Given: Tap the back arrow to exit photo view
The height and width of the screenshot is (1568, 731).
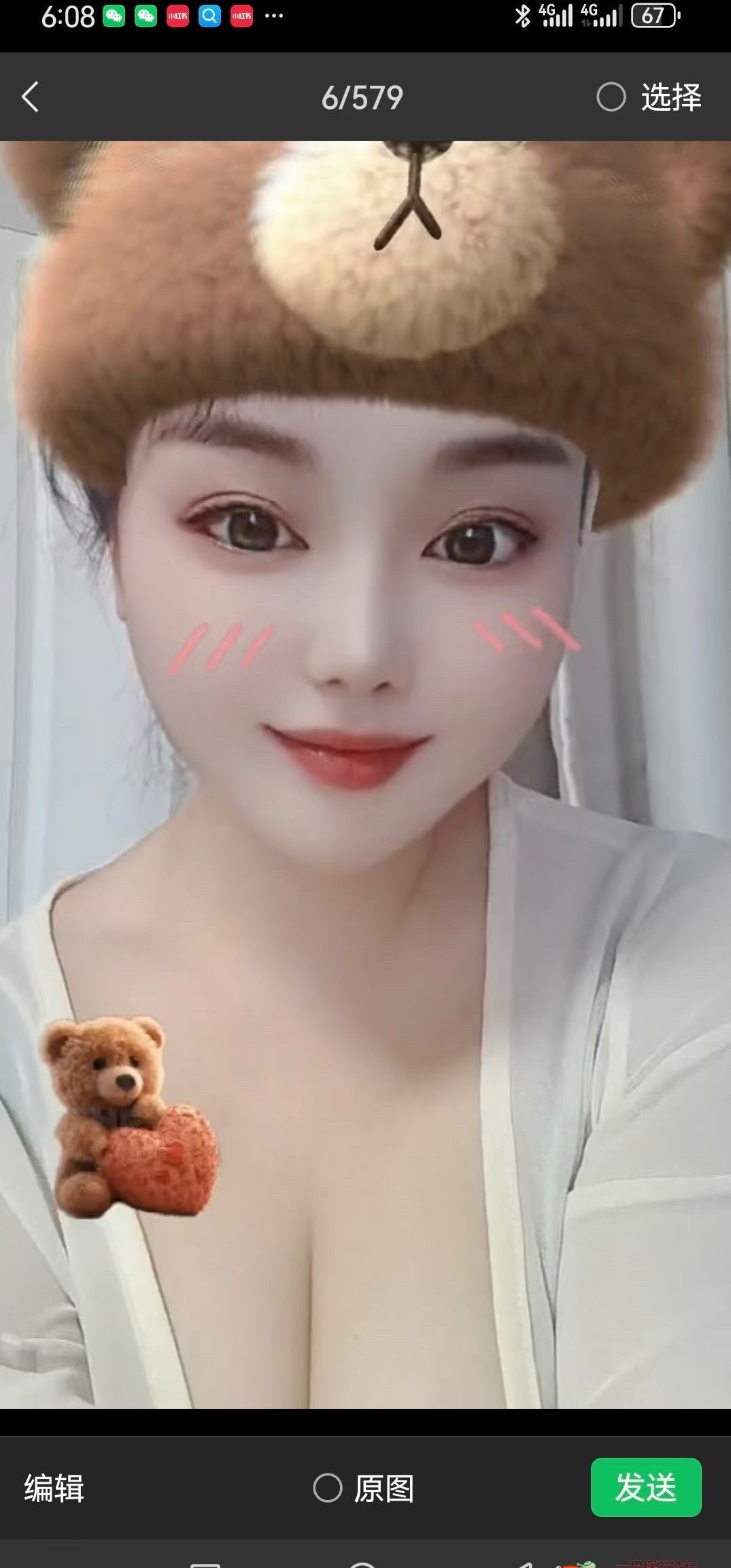Looking at the screenshot, I should pyautogui.click(x=29, y=97).
